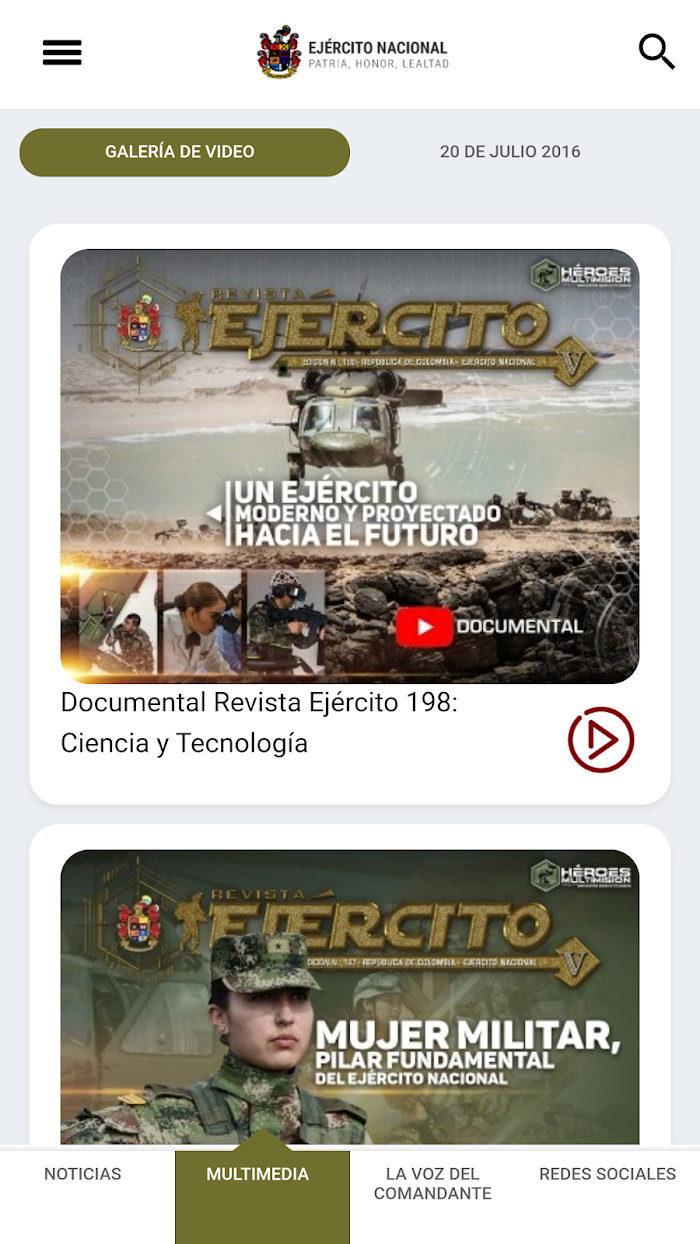
Task: Open the Un Ejército Moderno video thumbnail
Action: point(350,466)
